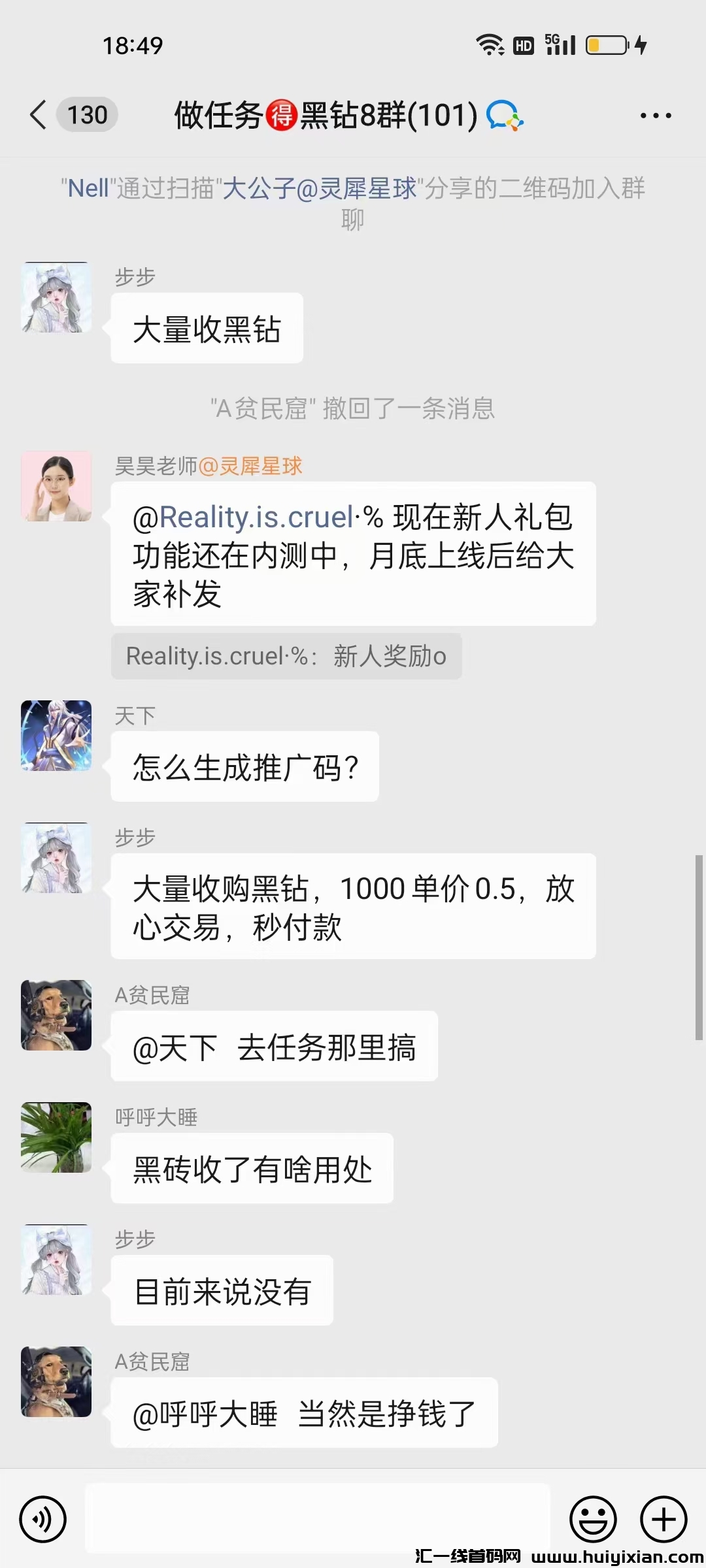
Task: View Nell's profile from the join notice
Action: coord(88,189)
